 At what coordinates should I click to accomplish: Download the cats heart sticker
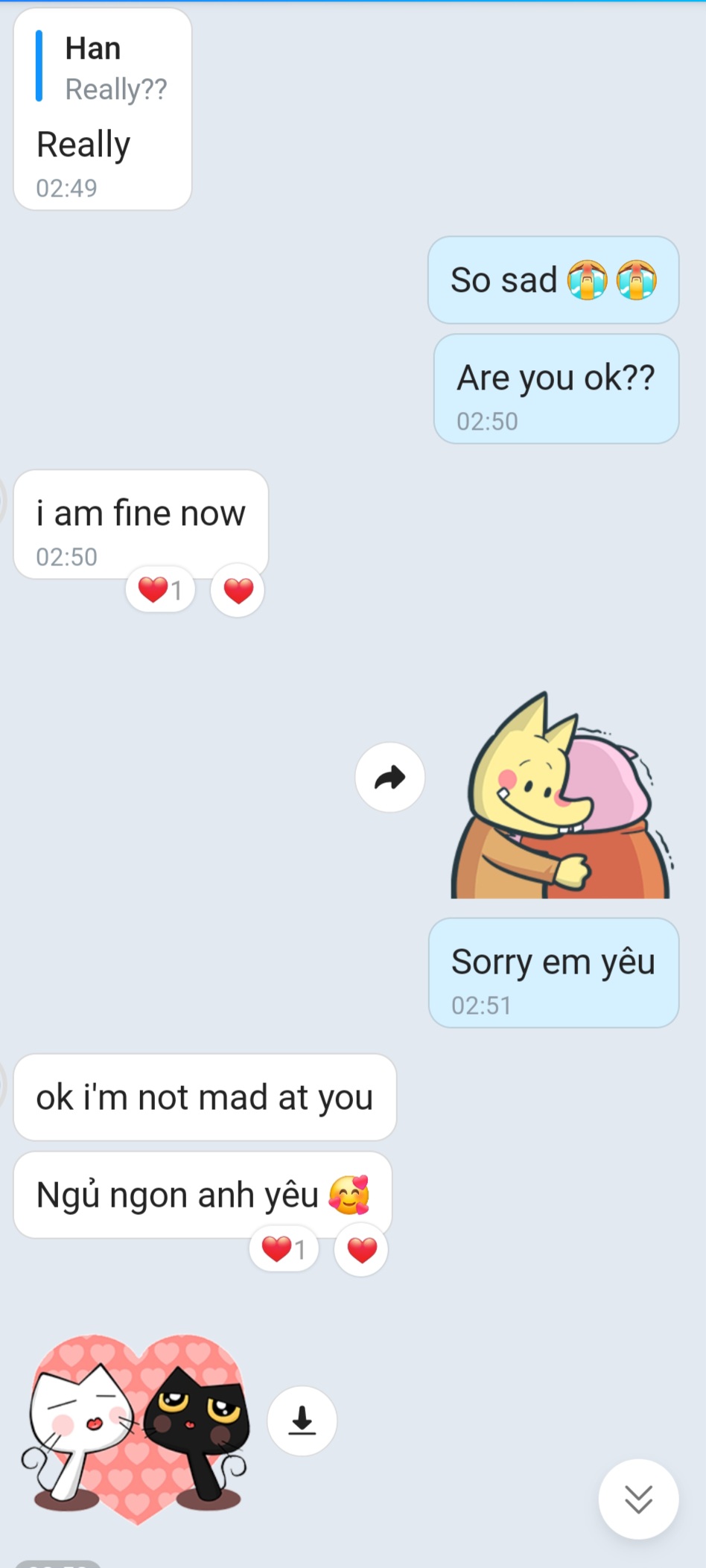[x=302, y=1420]
